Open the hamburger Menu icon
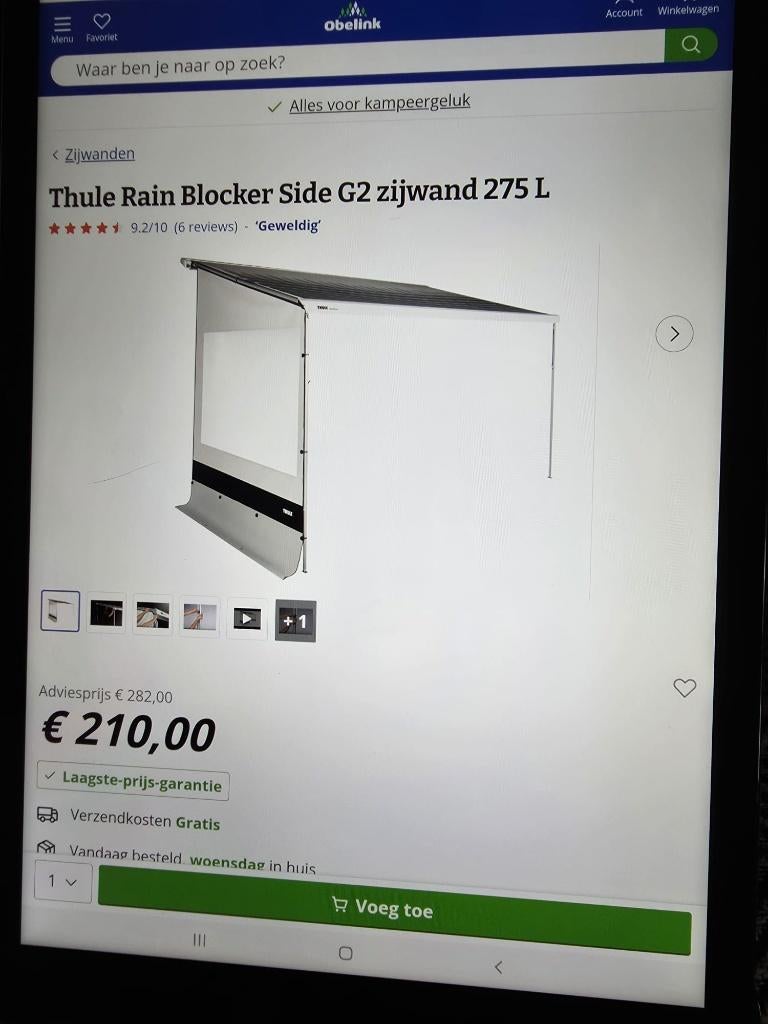This screenshot has width=768, height=1024. (61, 24)
